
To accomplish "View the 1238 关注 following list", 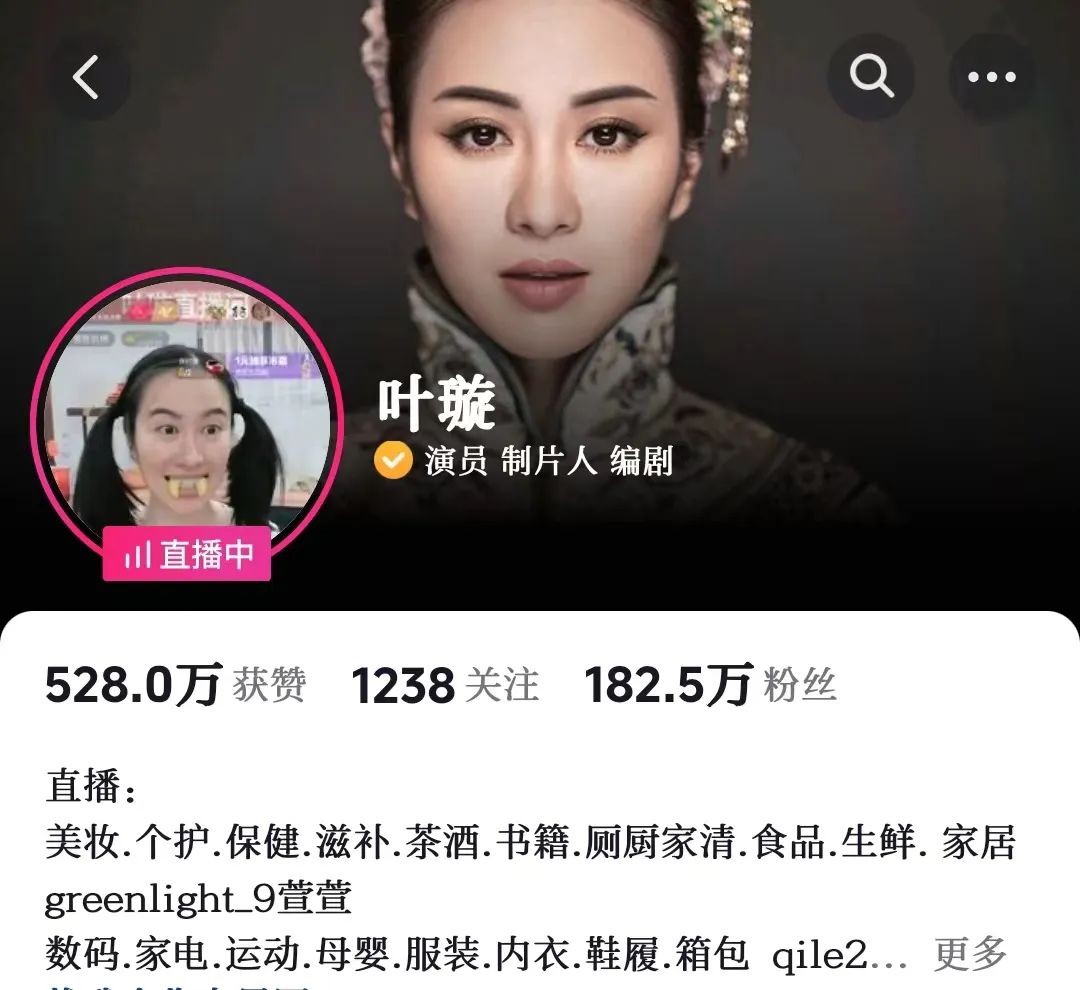I will 445,686.
